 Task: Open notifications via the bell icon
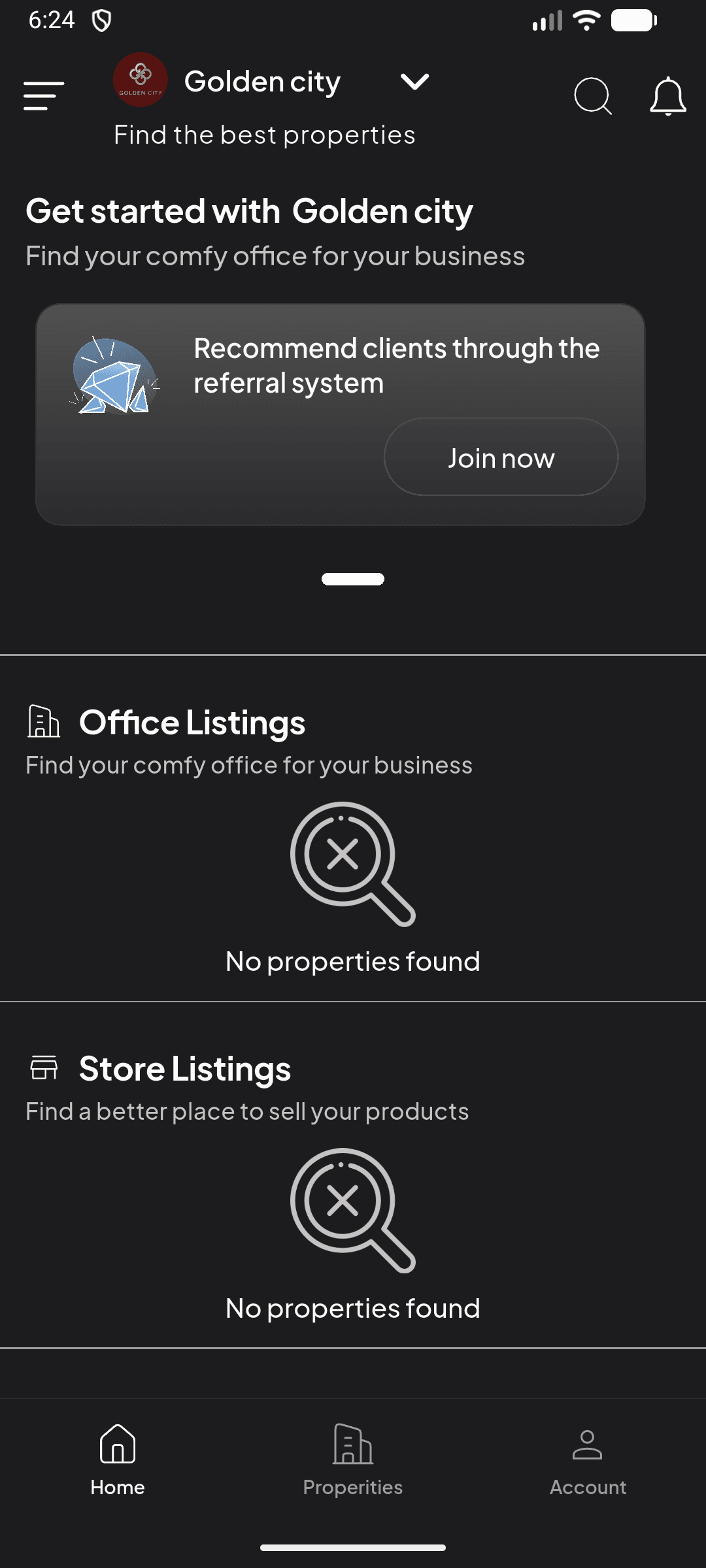(x=667, y=96)
